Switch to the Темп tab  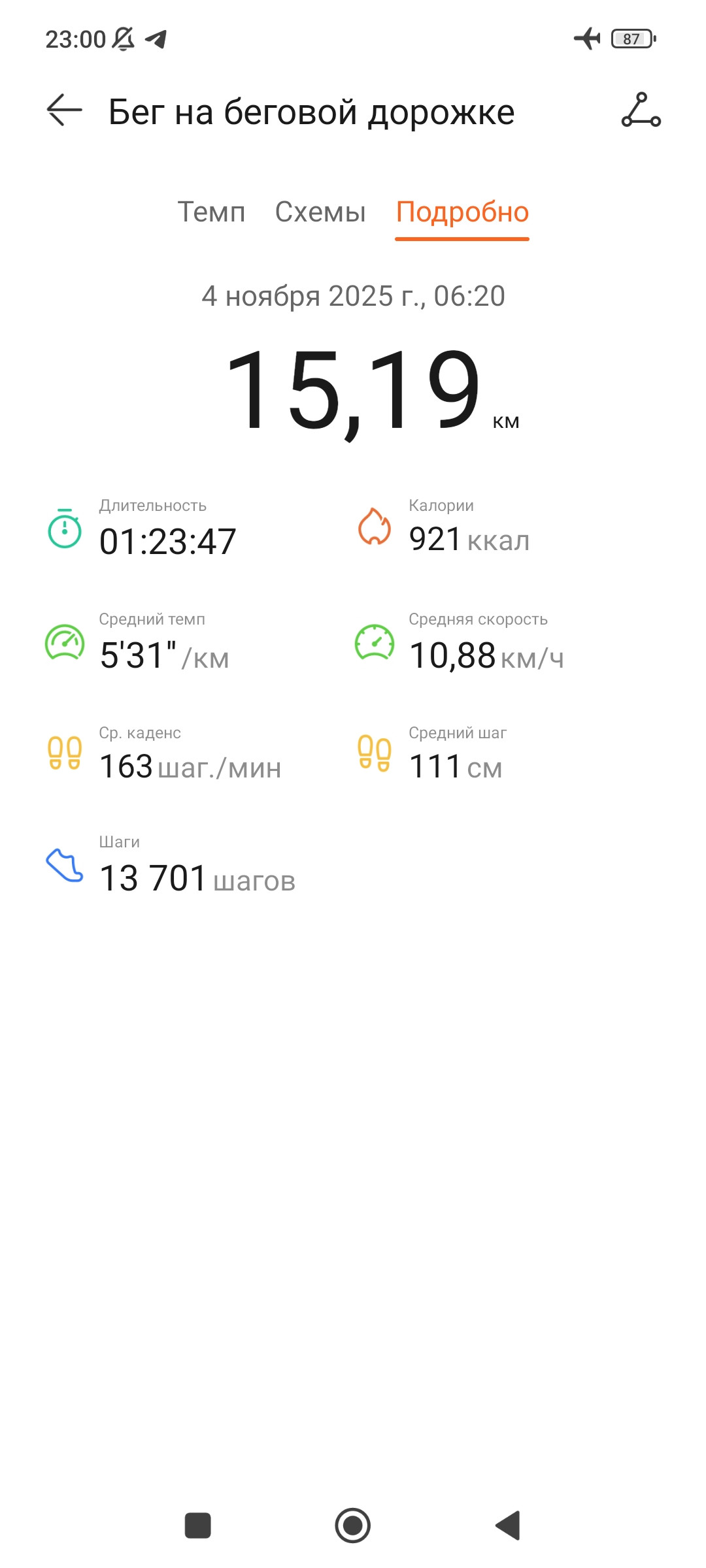click(x=211, y=212)
